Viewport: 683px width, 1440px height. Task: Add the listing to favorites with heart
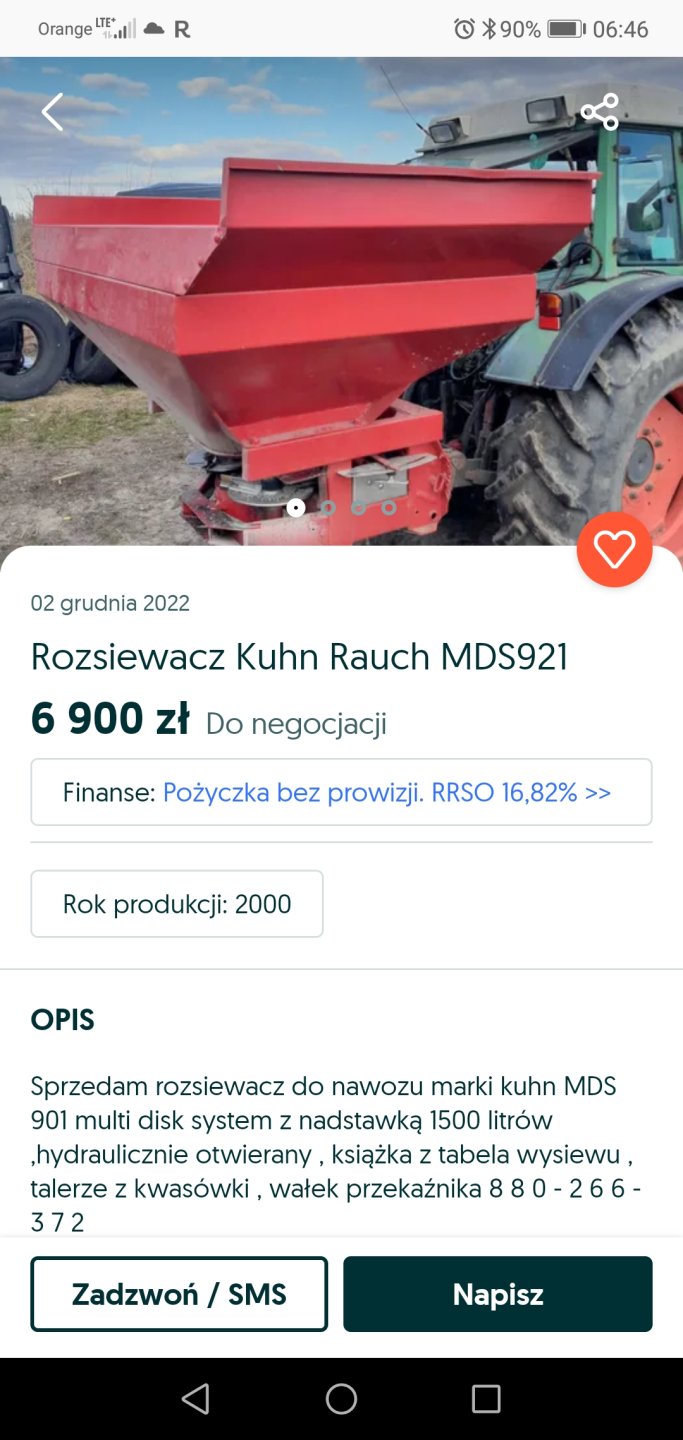[x=614, y=549]
